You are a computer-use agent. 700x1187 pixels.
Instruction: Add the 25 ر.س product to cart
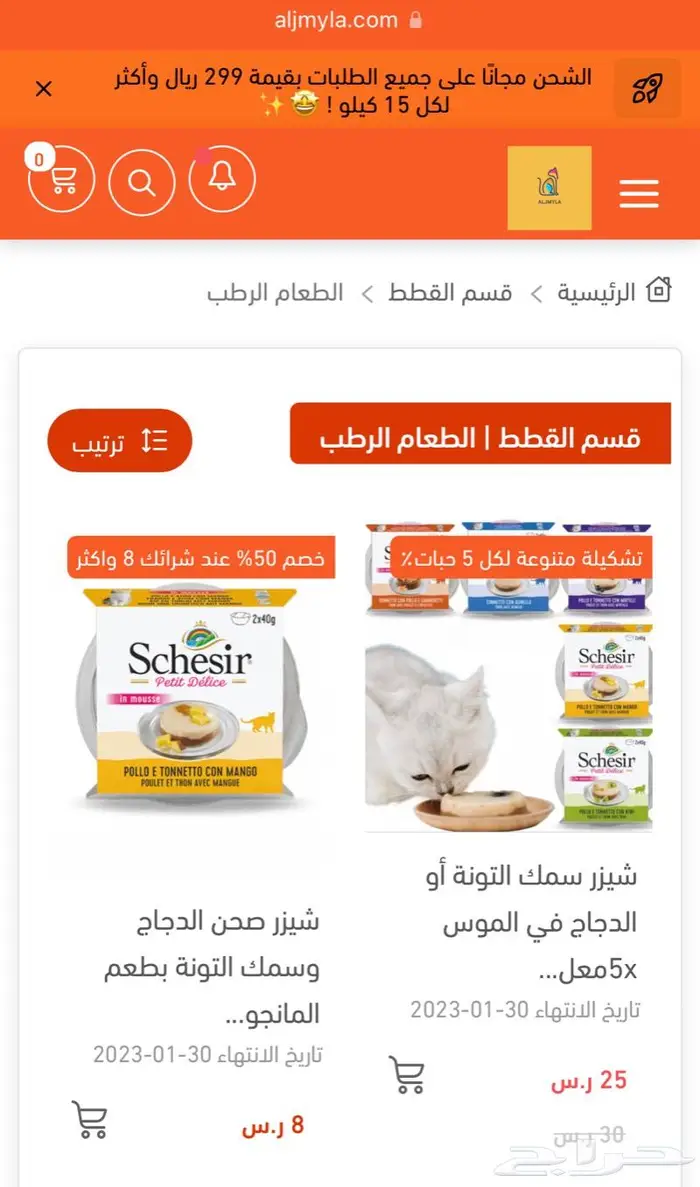click(x=406, y=1075)
